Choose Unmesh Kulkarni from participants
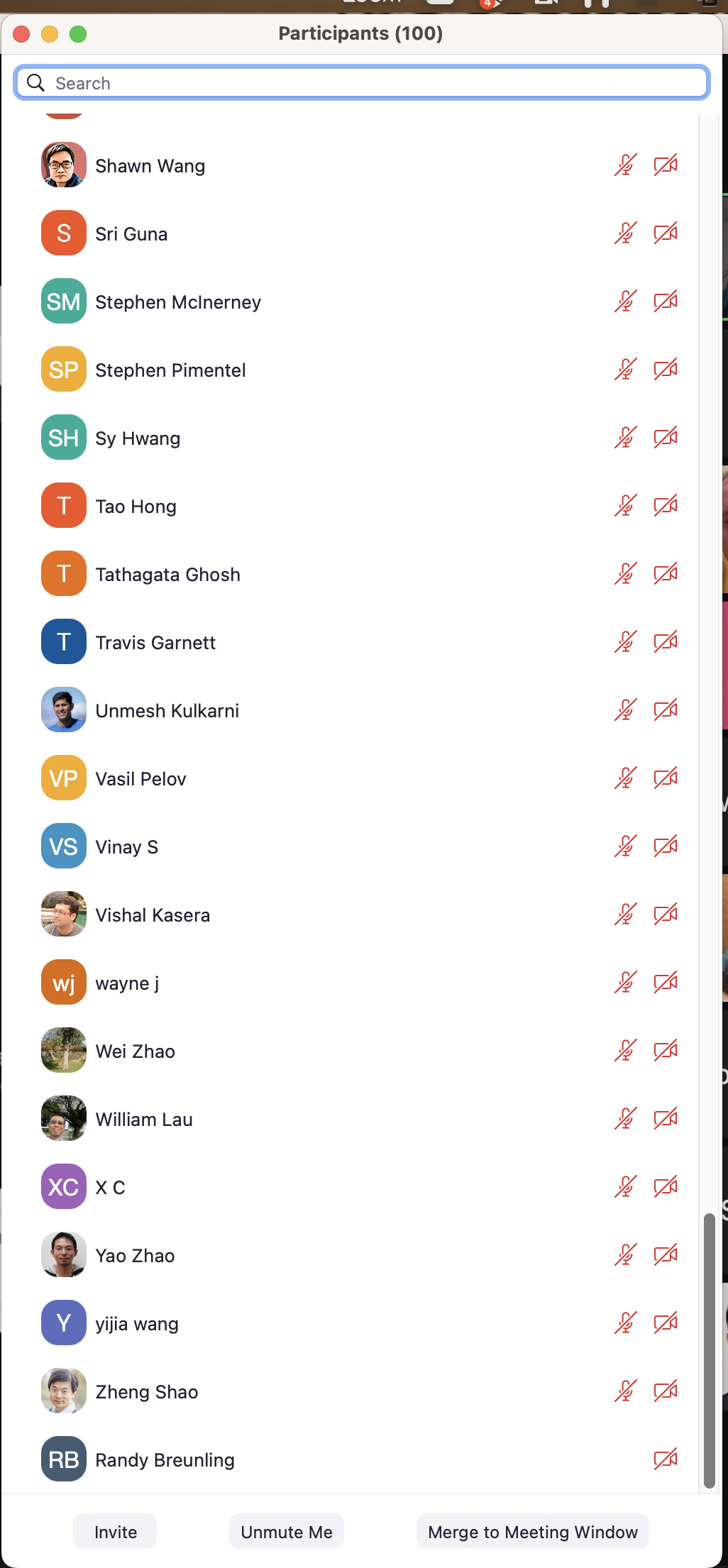This screenshot has height=1568, width=728. coord(167,711)
